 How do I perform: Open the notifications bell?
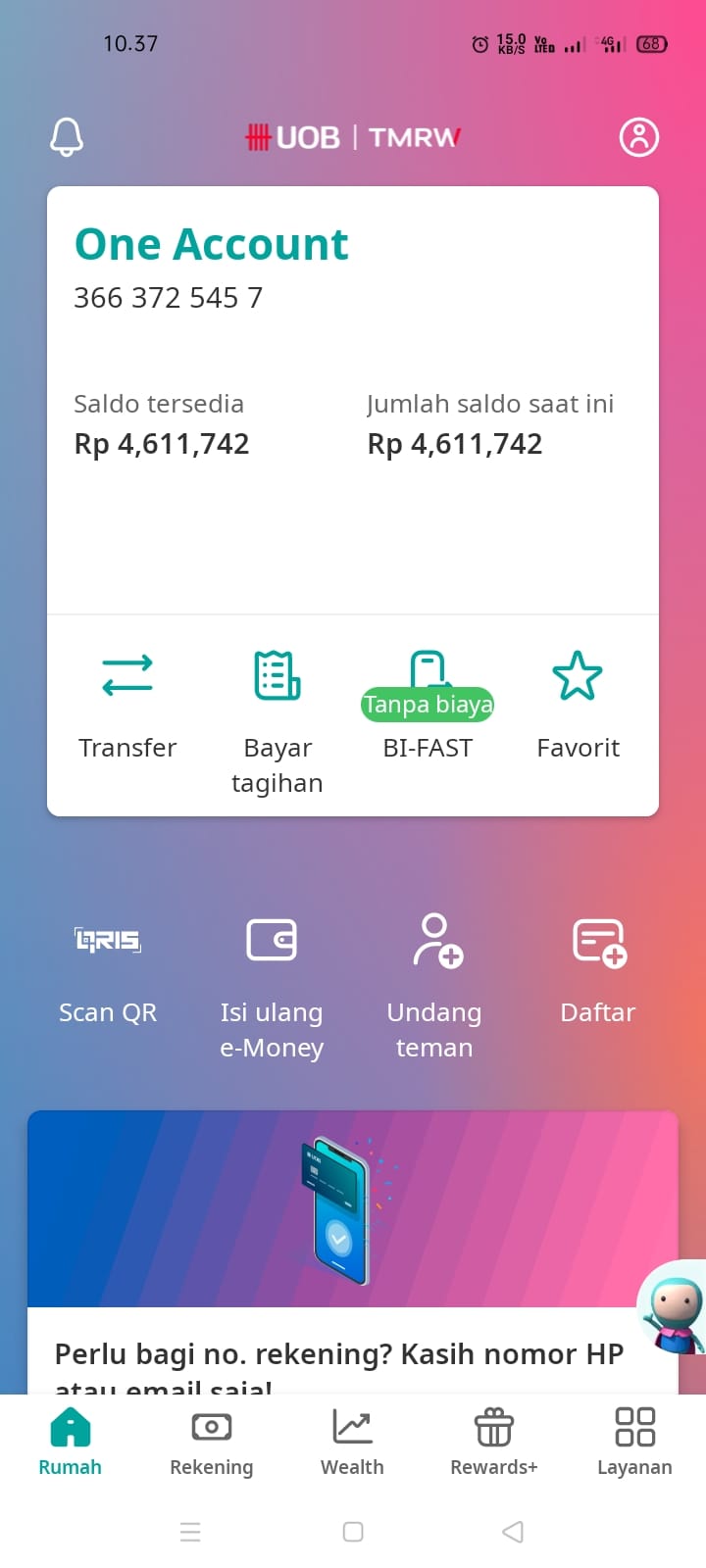[67, 137]
